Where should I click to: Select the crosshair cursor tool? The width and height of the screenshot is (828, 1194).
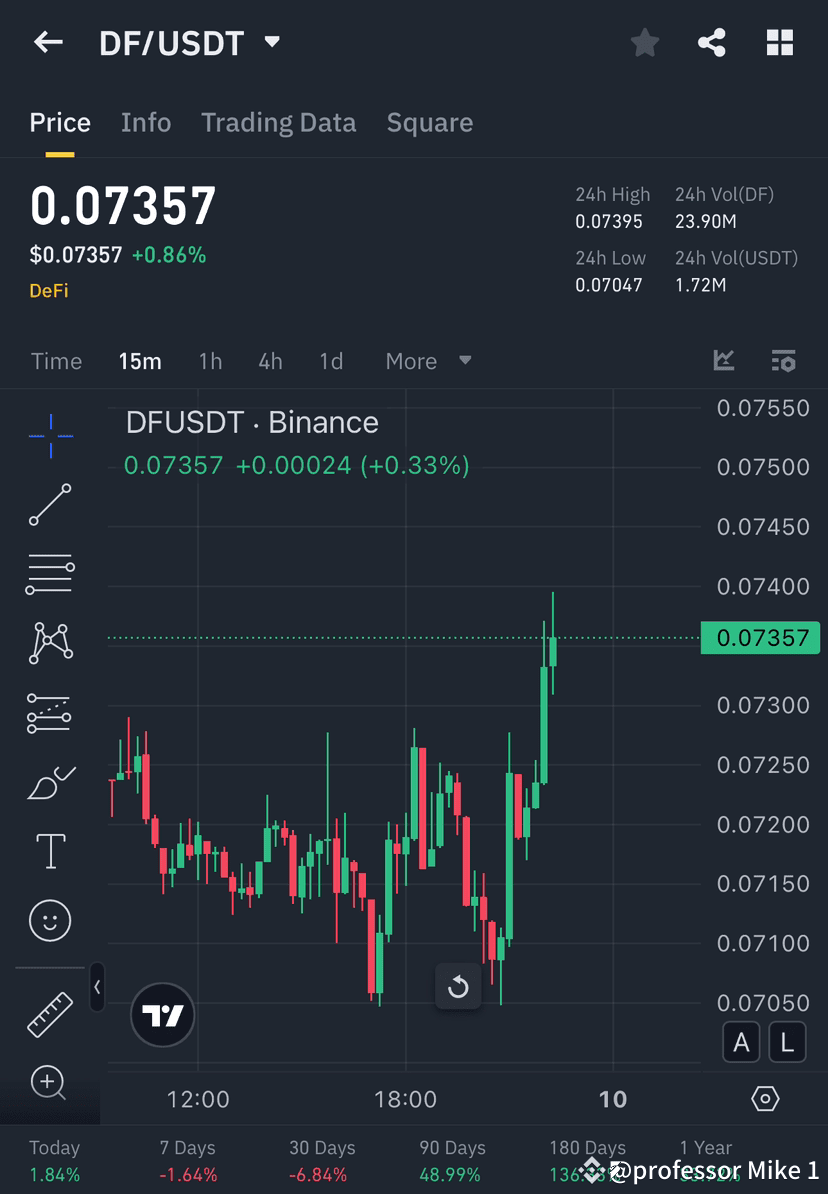(50, 434)
